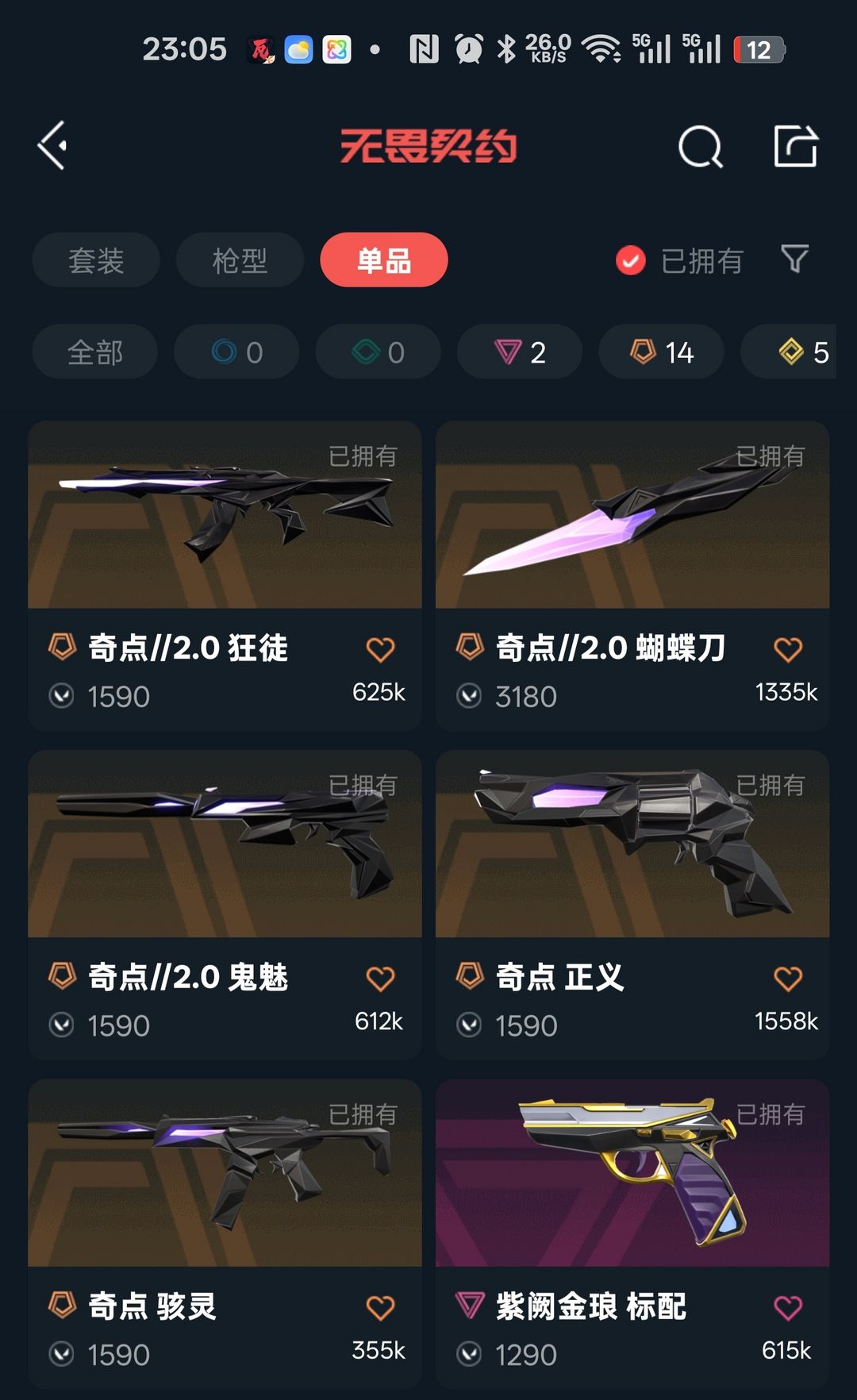
Task: Go back using the top-left arrow
Action: [52, 146]
